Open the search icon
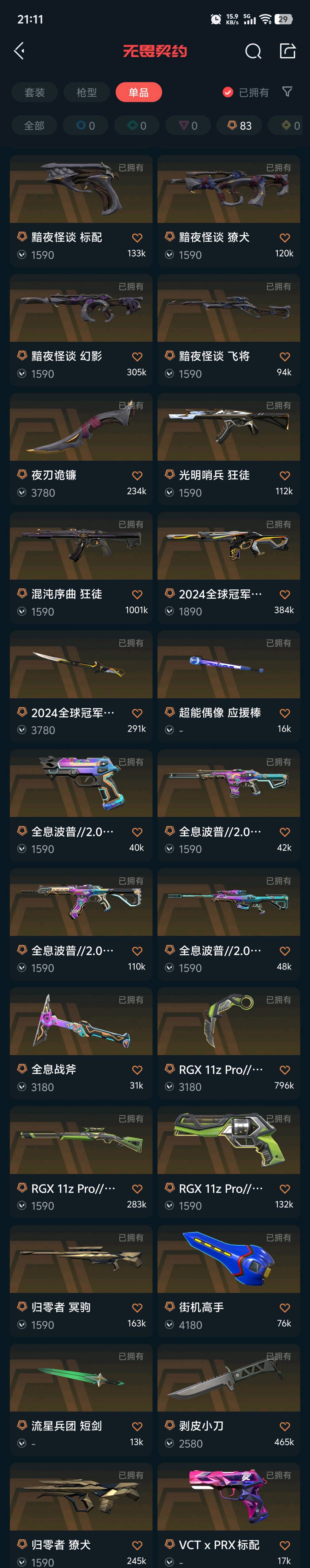This screenshot has height=1568, width=310. coord(253,51)
